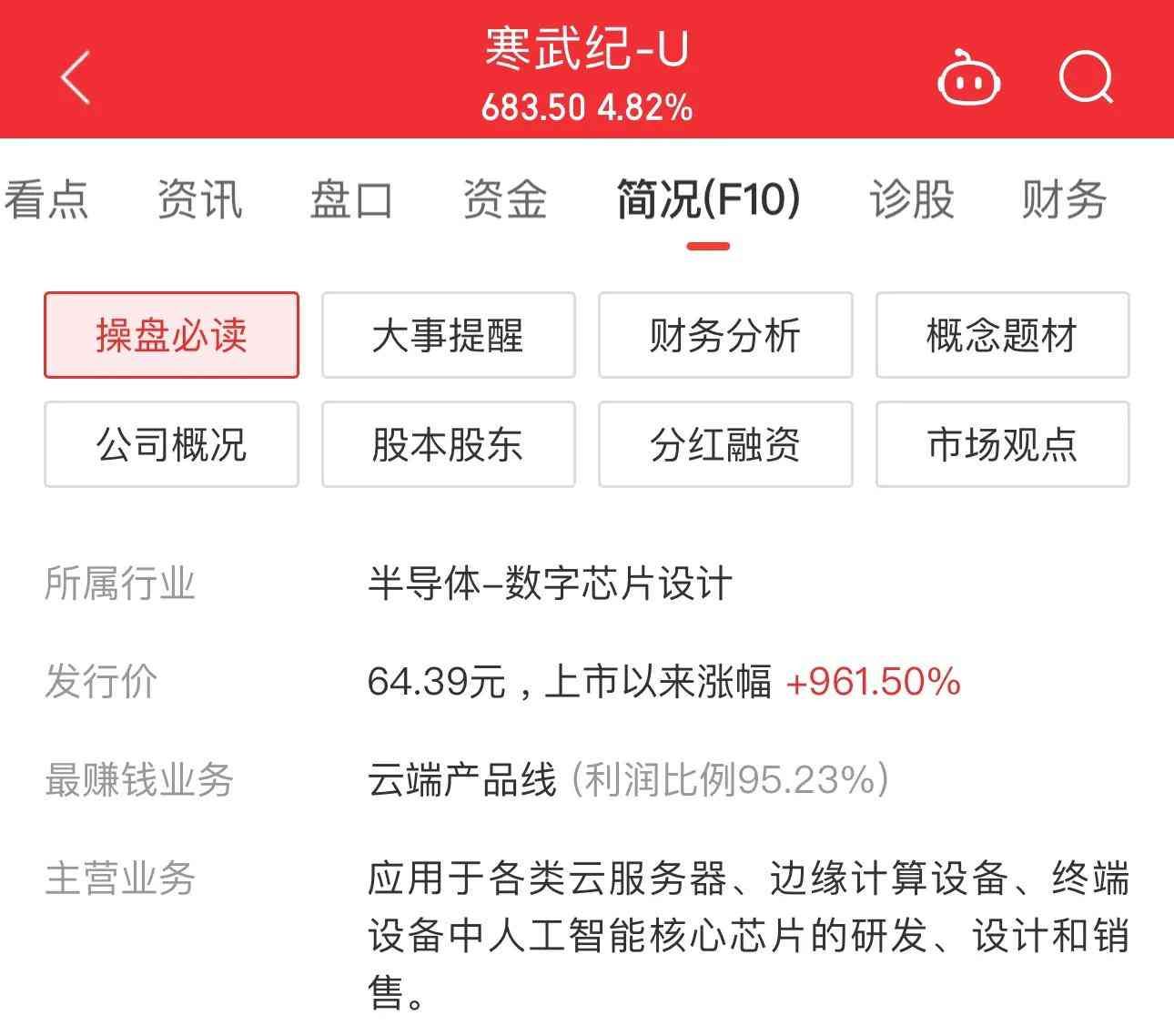
Task: Open the search magnifier icon
Action: 1087,78
